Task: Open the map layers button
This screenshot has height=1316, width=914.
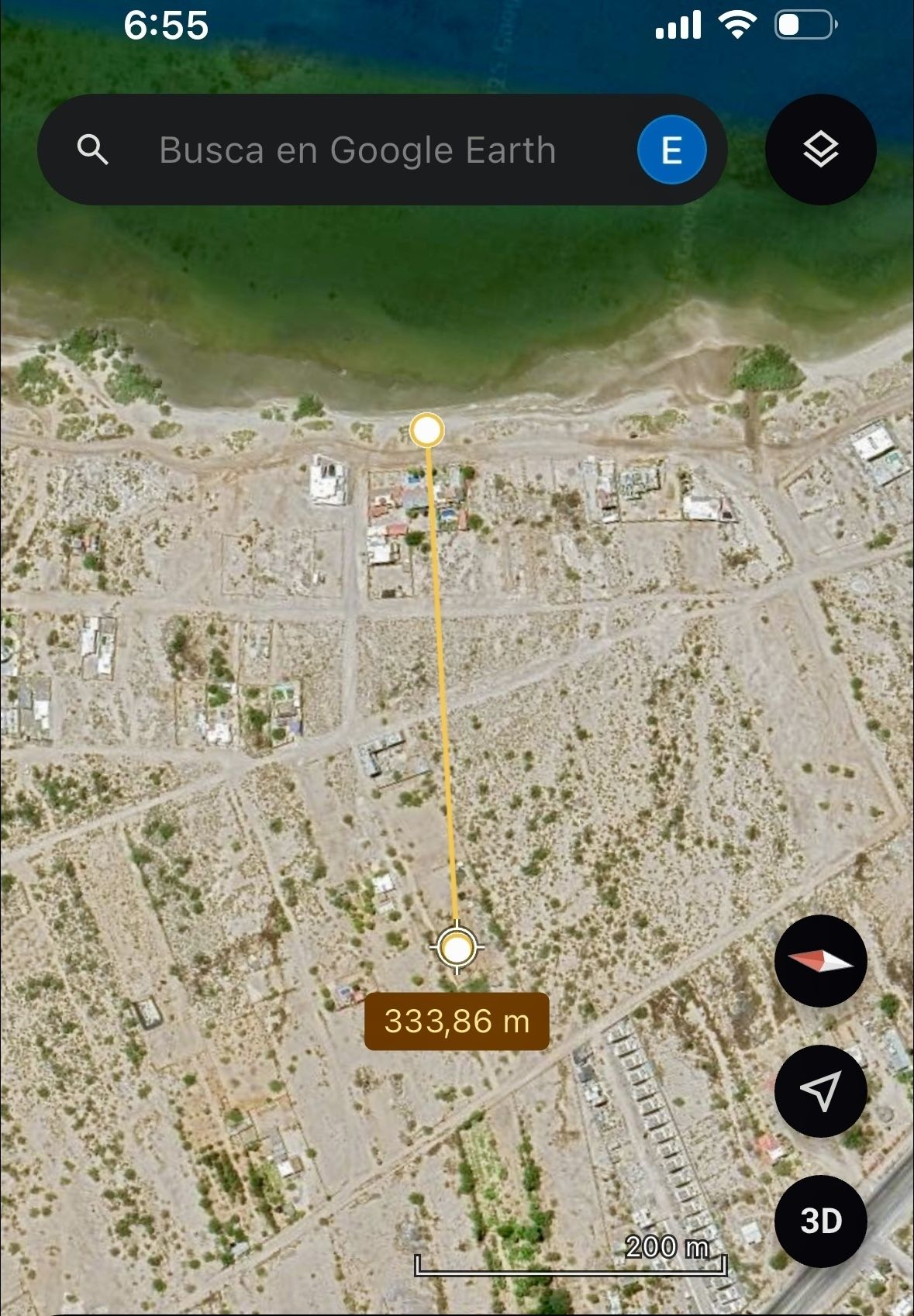Action: [820, 150]
